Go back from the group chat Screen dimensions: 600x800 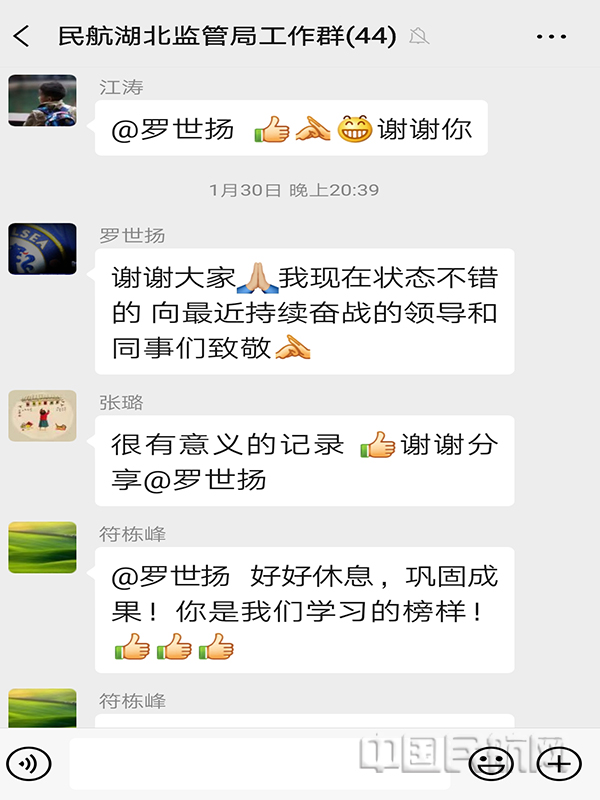(x=22, y=37)
